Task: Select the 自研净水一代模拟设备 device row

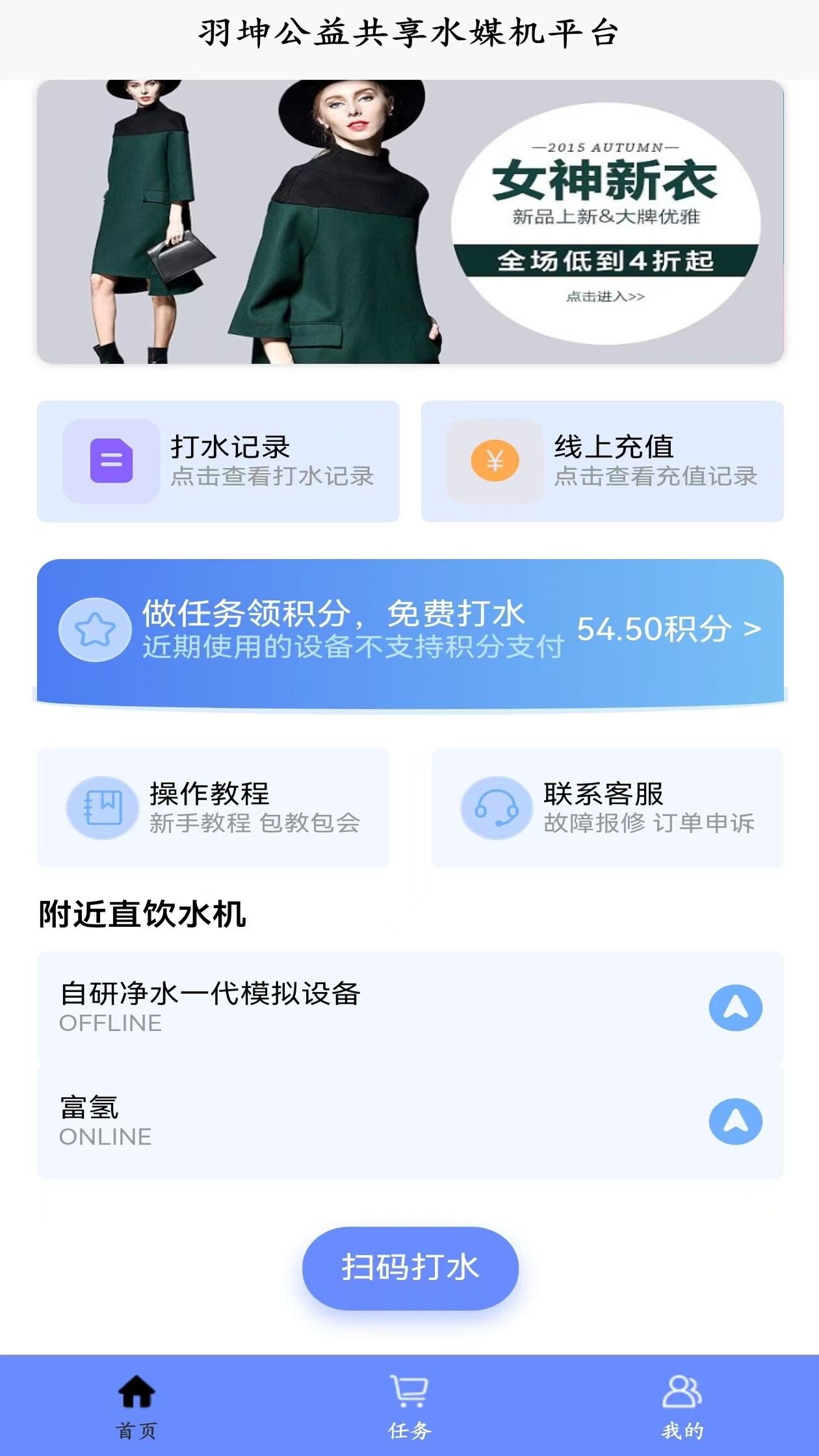Action: (x=325, y=1006)
